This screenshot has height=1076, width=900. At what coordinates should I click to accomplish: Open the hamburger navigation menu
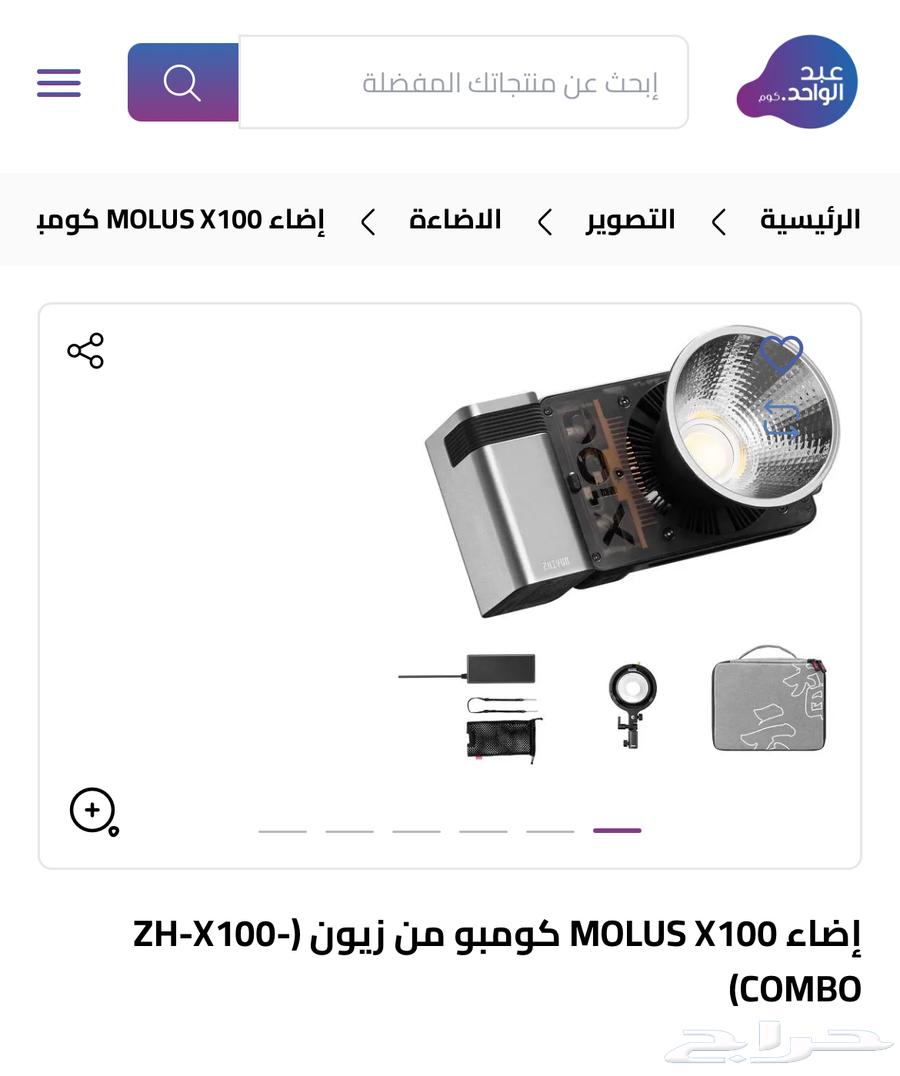point(57,82)
